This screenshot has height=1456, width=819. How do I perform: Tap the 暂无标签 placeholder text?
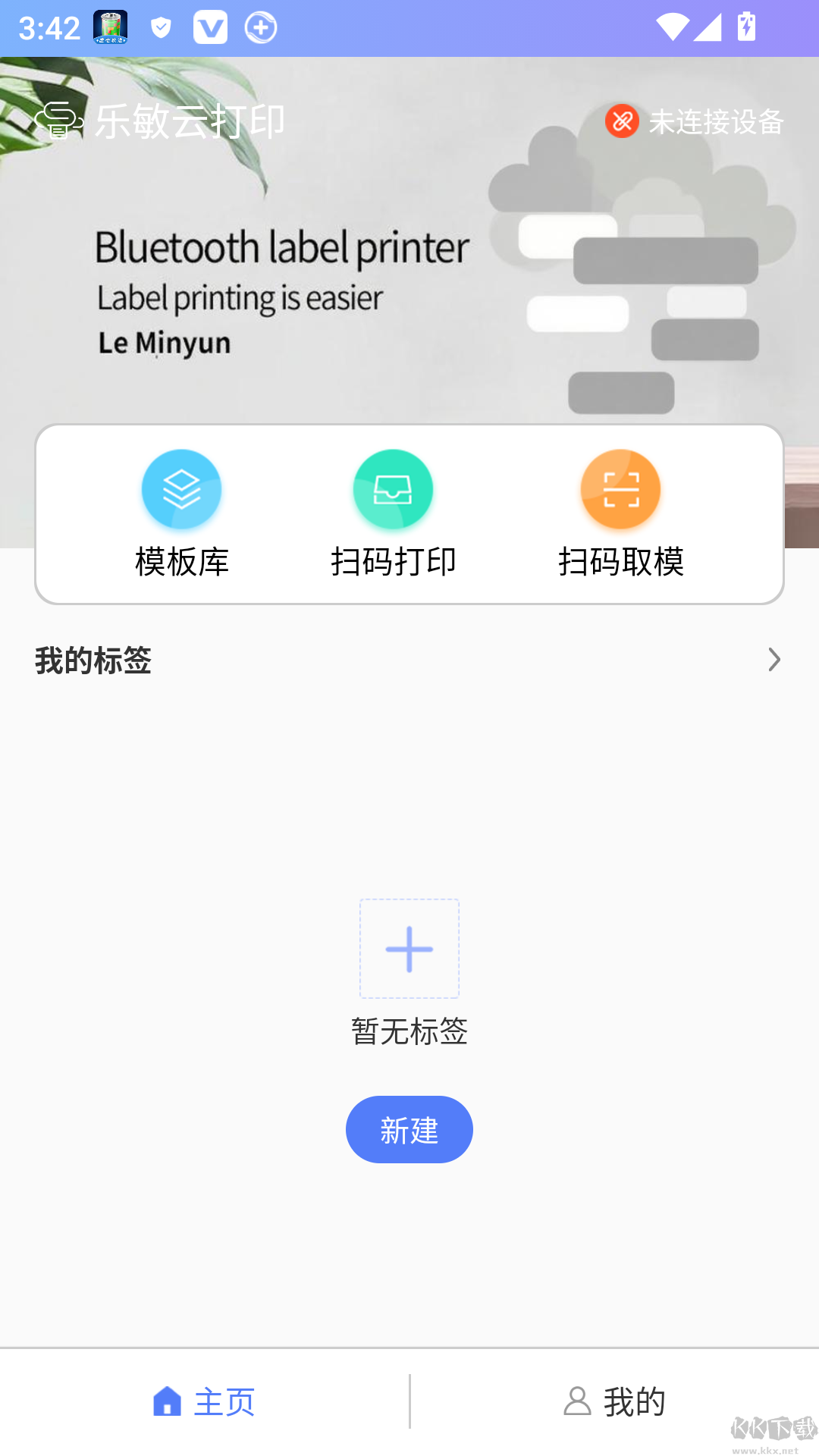(409, 1031)
